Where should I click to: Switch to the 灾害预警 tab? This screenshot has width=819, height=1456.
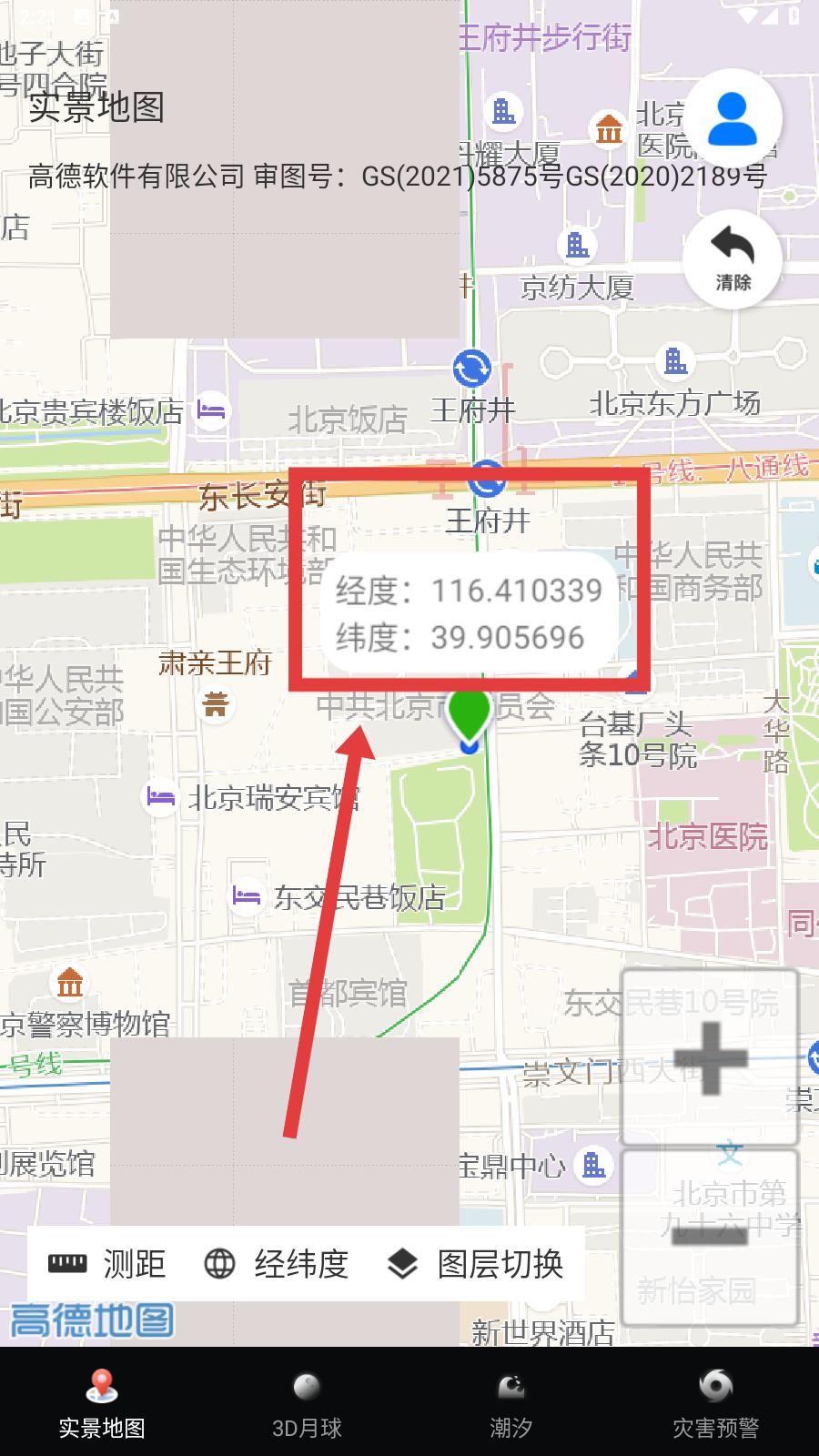click(716, 1403)
